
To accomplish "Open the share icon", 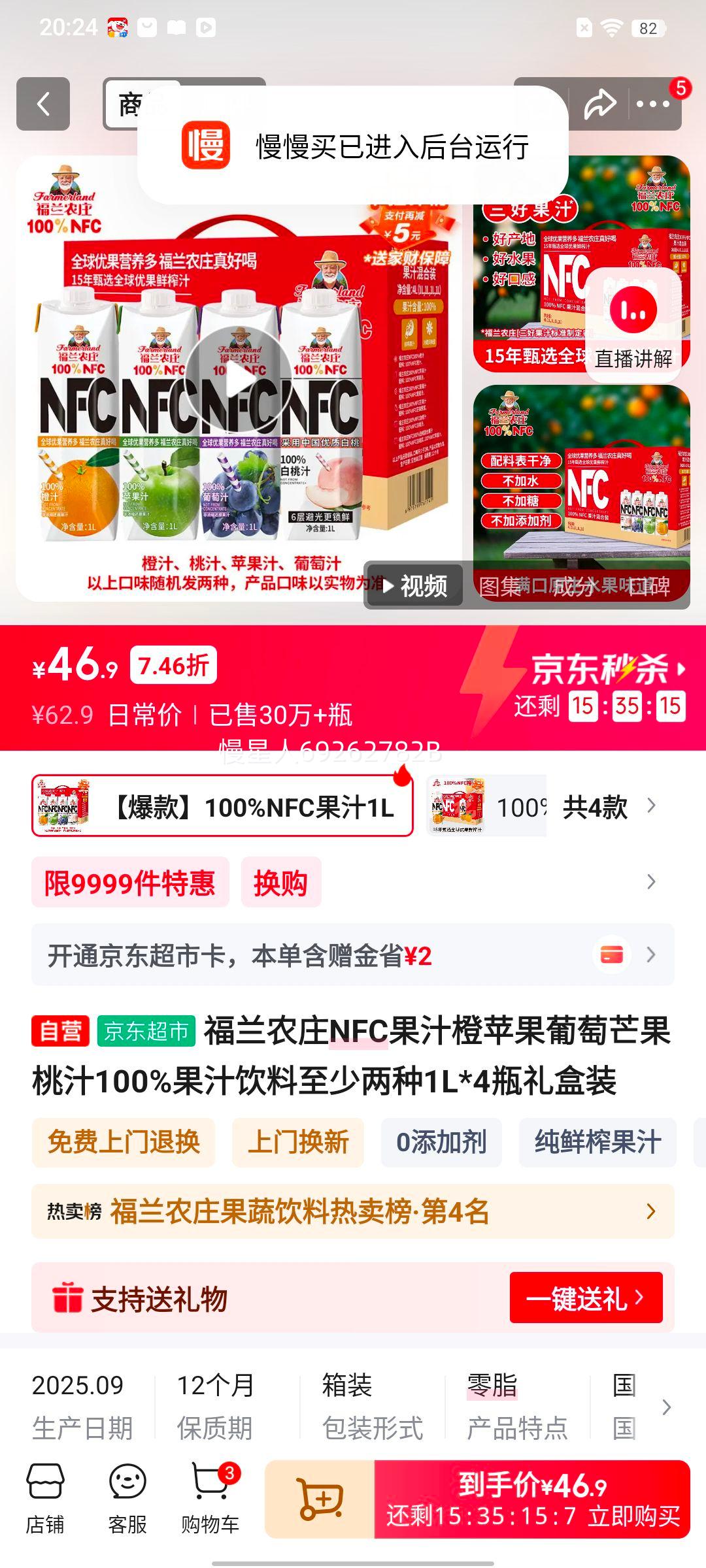I will 599,103.
